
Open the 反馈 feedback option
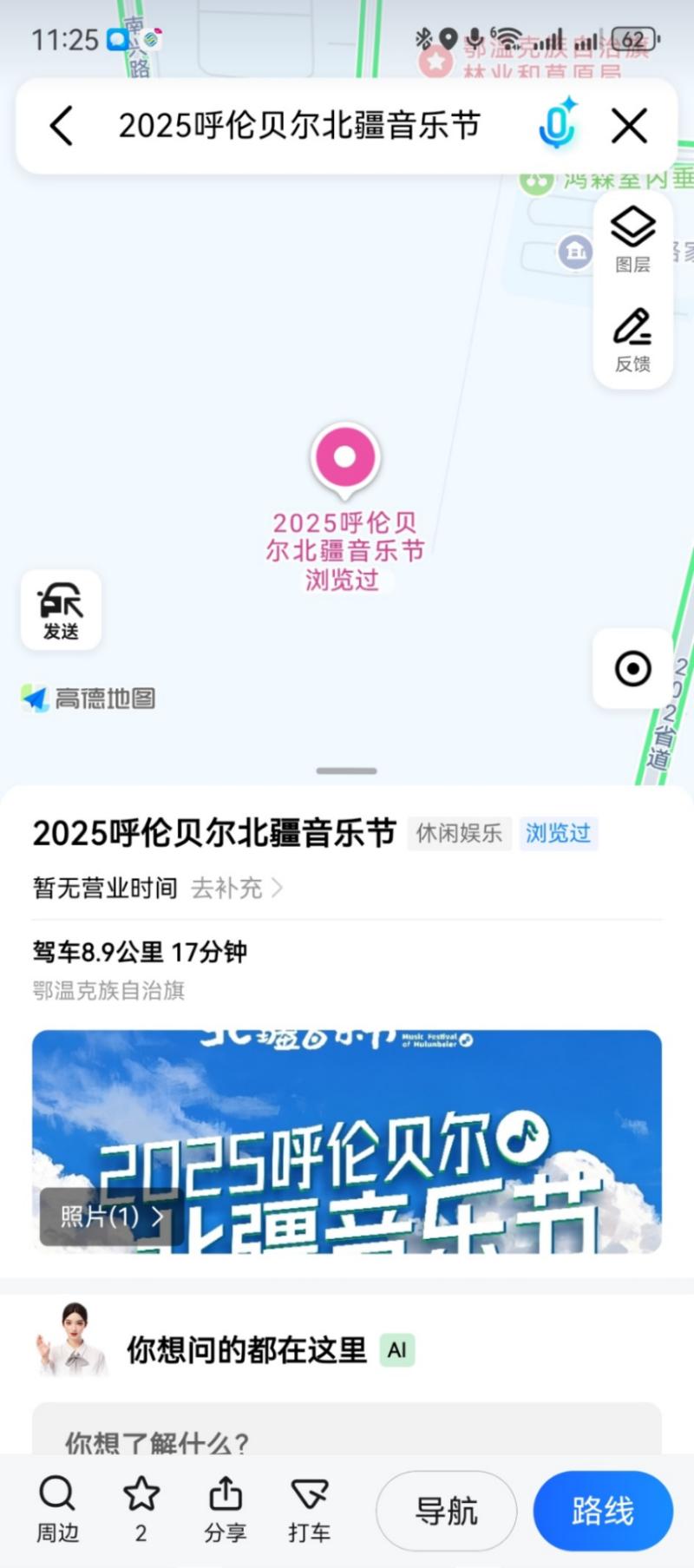632,339
